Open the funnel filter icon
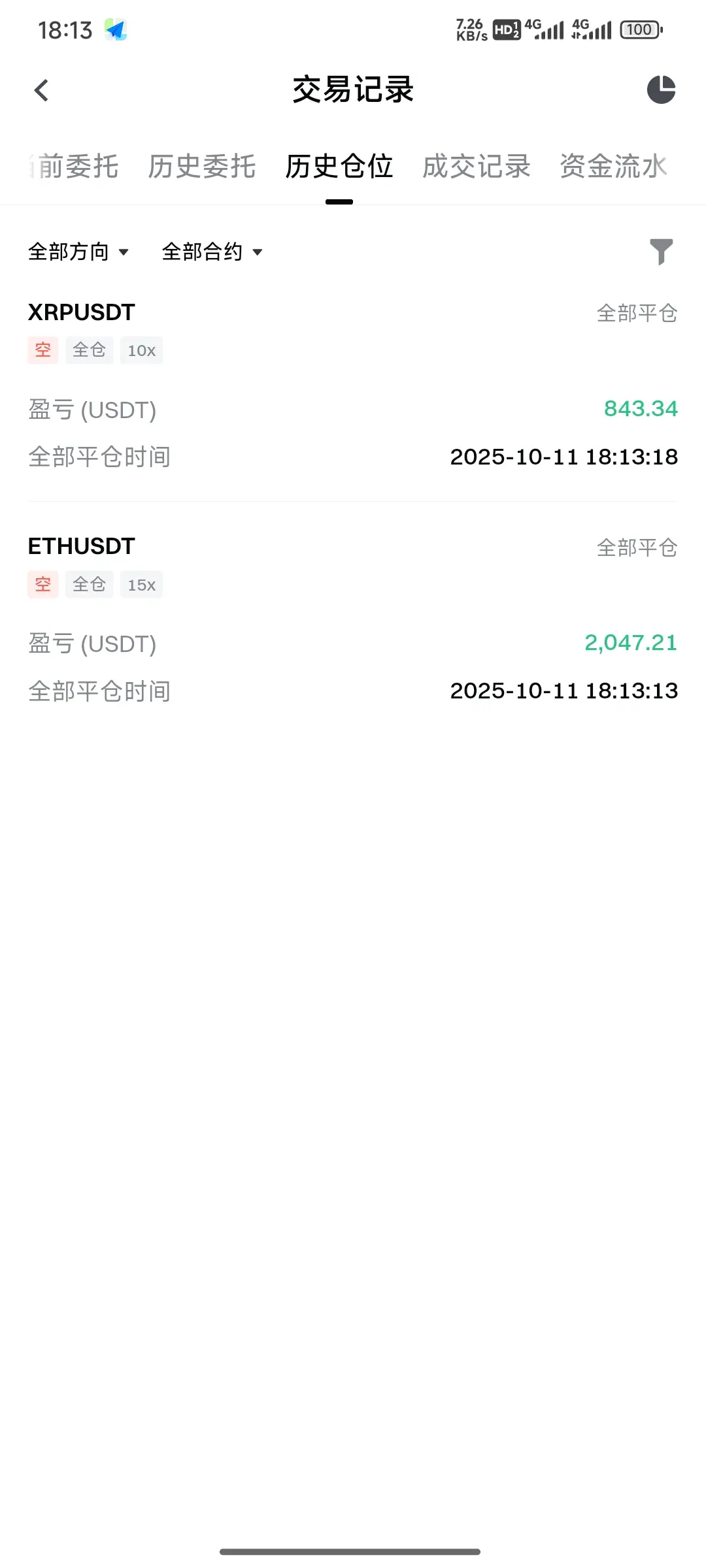 pos(661,252)
